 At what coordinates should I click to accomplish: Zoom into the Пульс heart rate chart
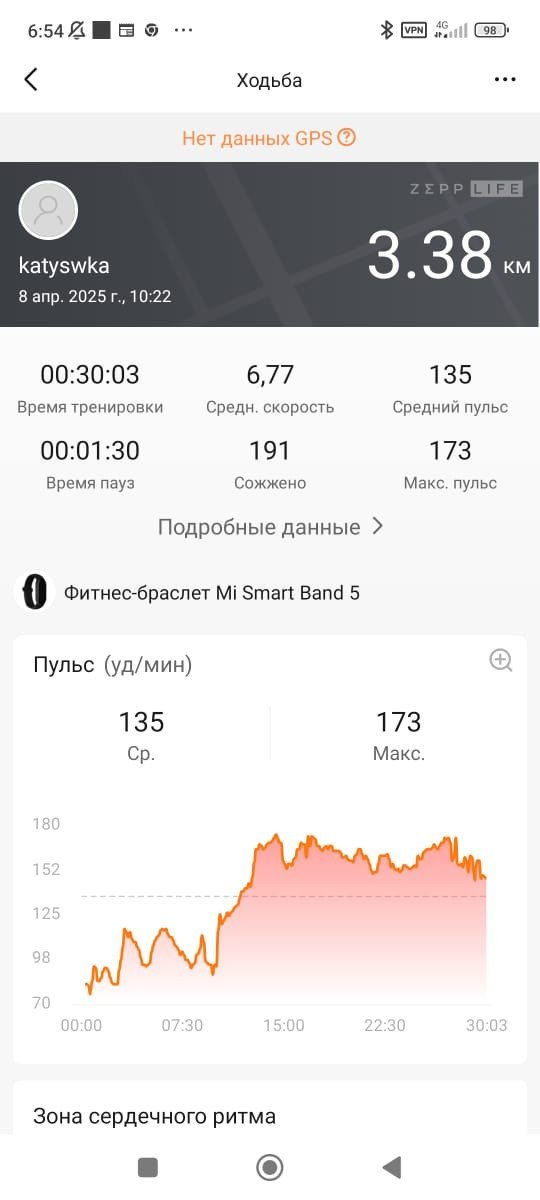click(501, 660)
